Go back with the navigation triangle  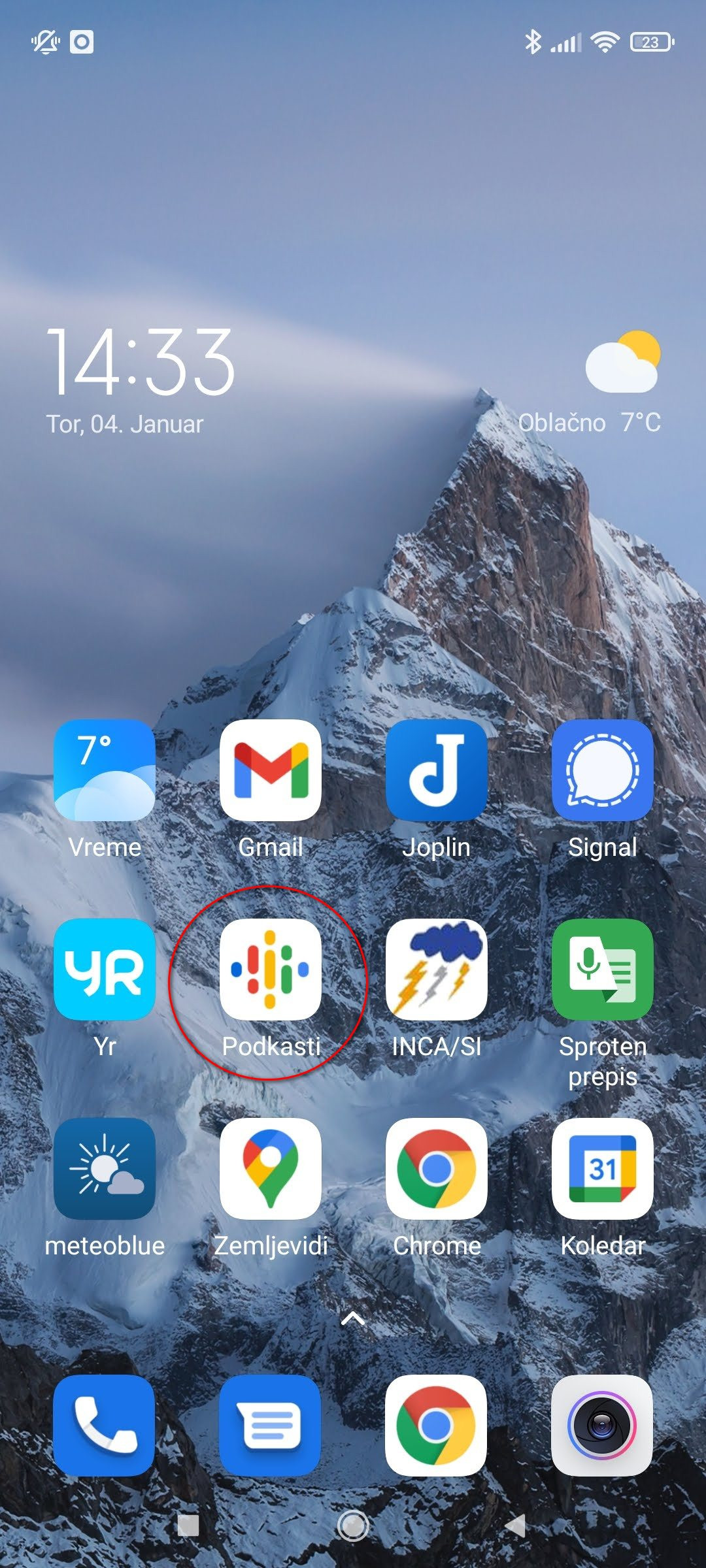click(516, 1526)
